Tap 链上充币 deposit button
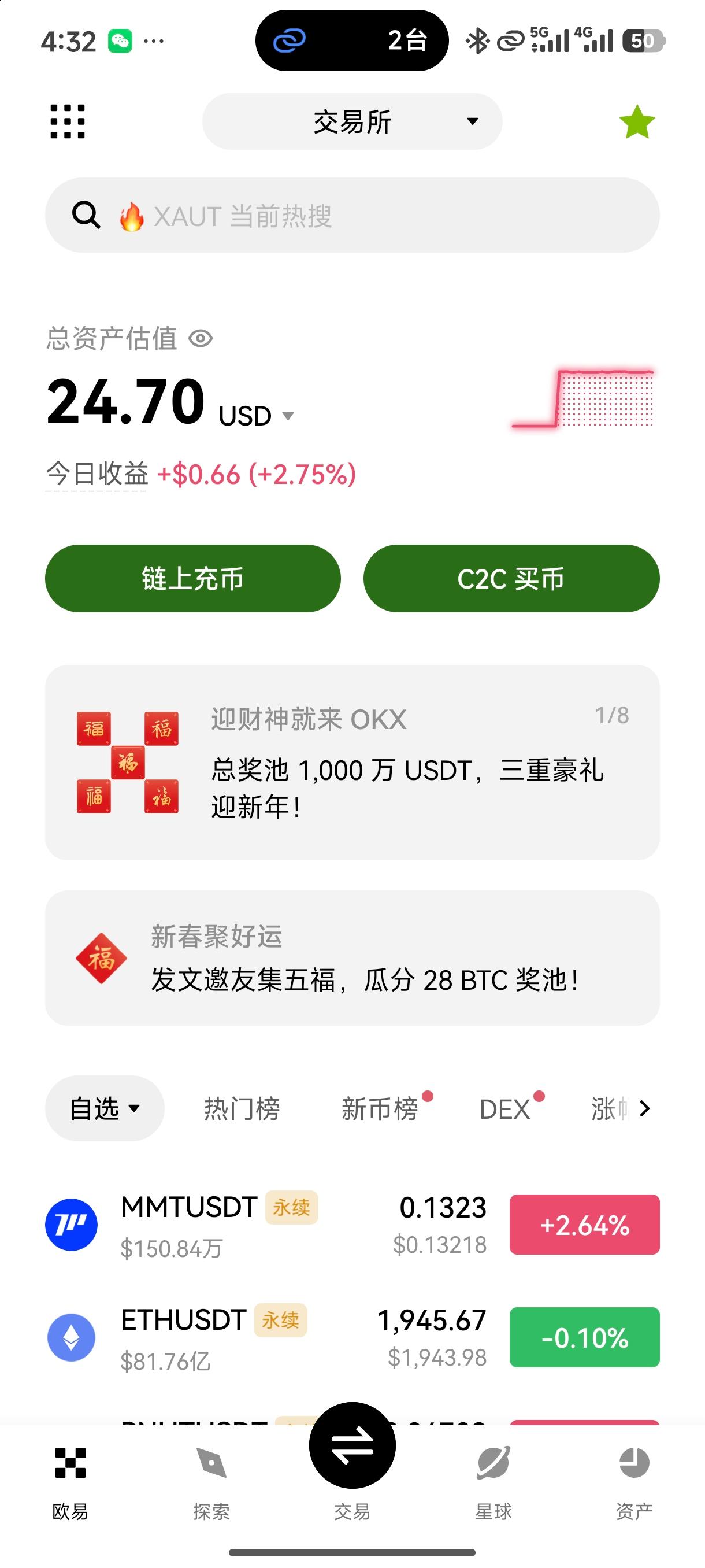Screen dimensions: 705x1568 (x=193, y=578)
